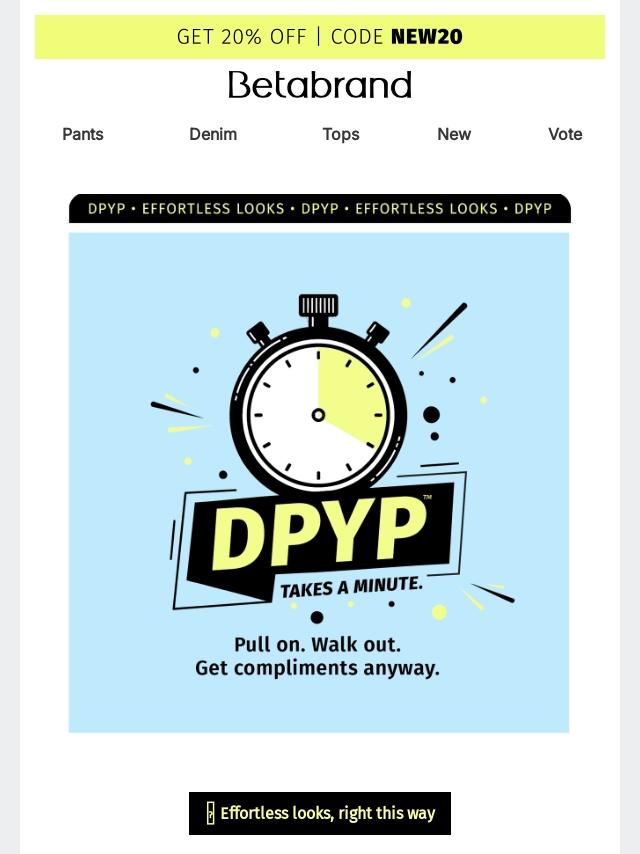
Task: Browse the Tops category
Action: [341, 134]
